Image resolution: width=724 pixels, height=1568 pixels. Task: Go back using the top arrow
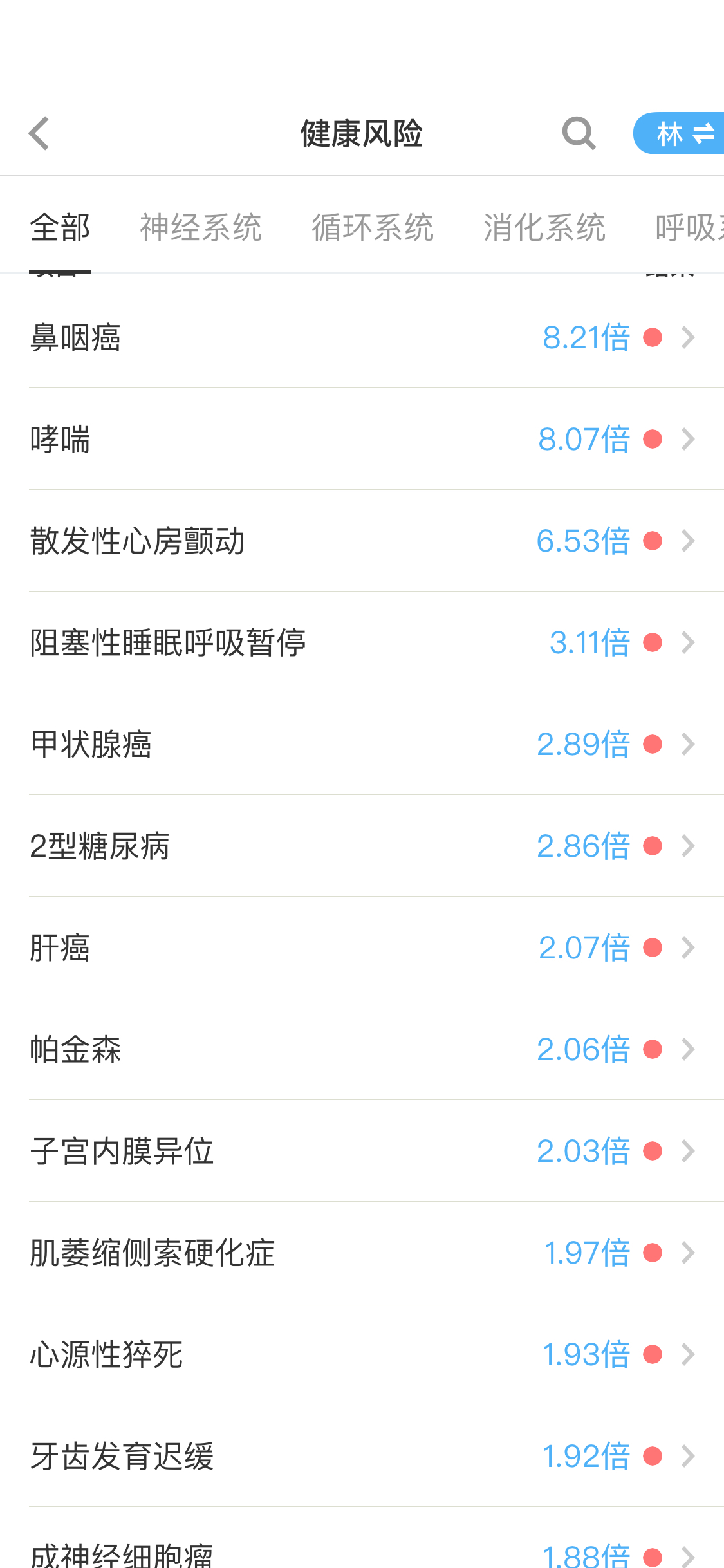(39, 134)
